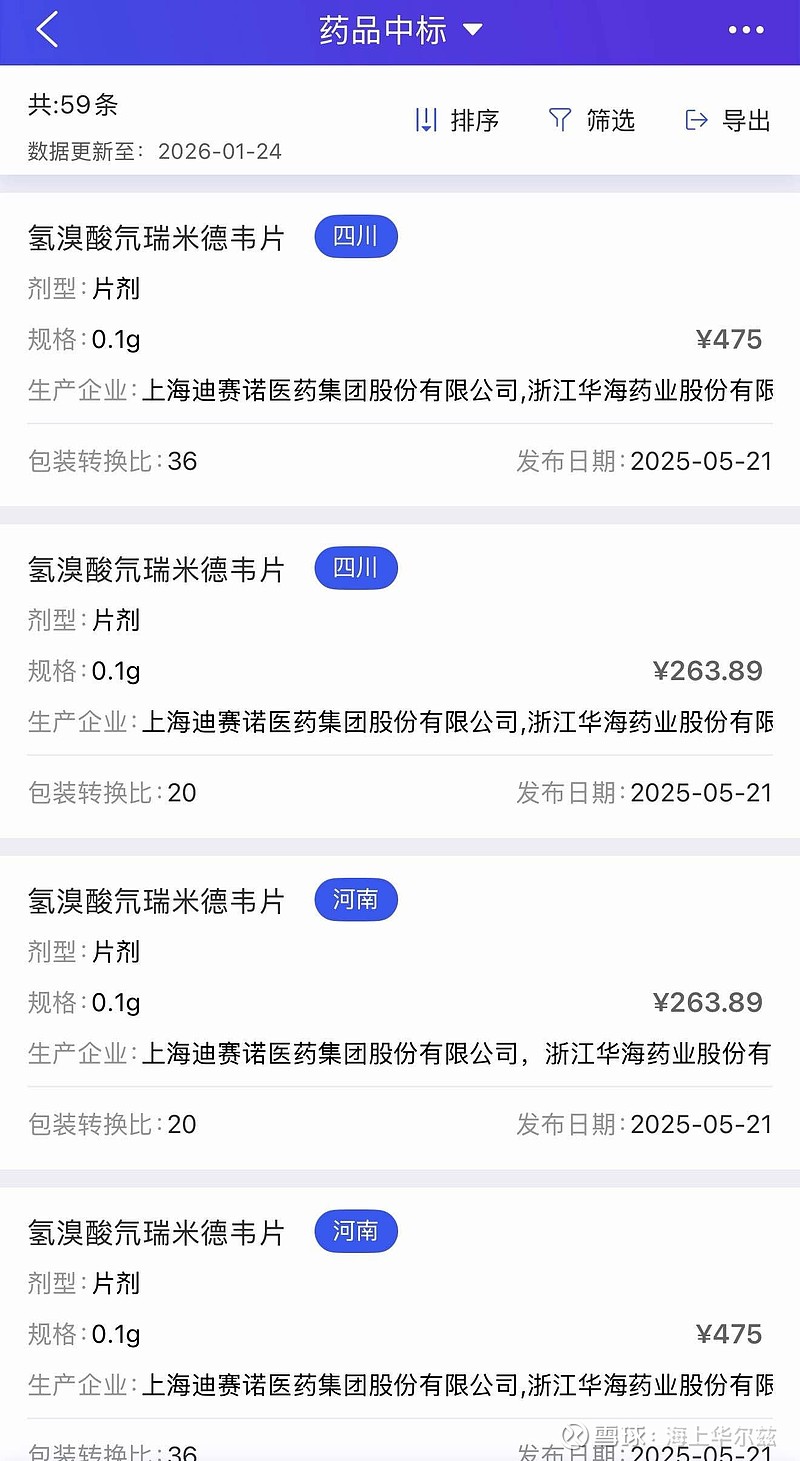Image resolution: width=800 pixels, height=1461 pixels.
Task: Select the ¥475 price on first record
Action: (731, 340)
